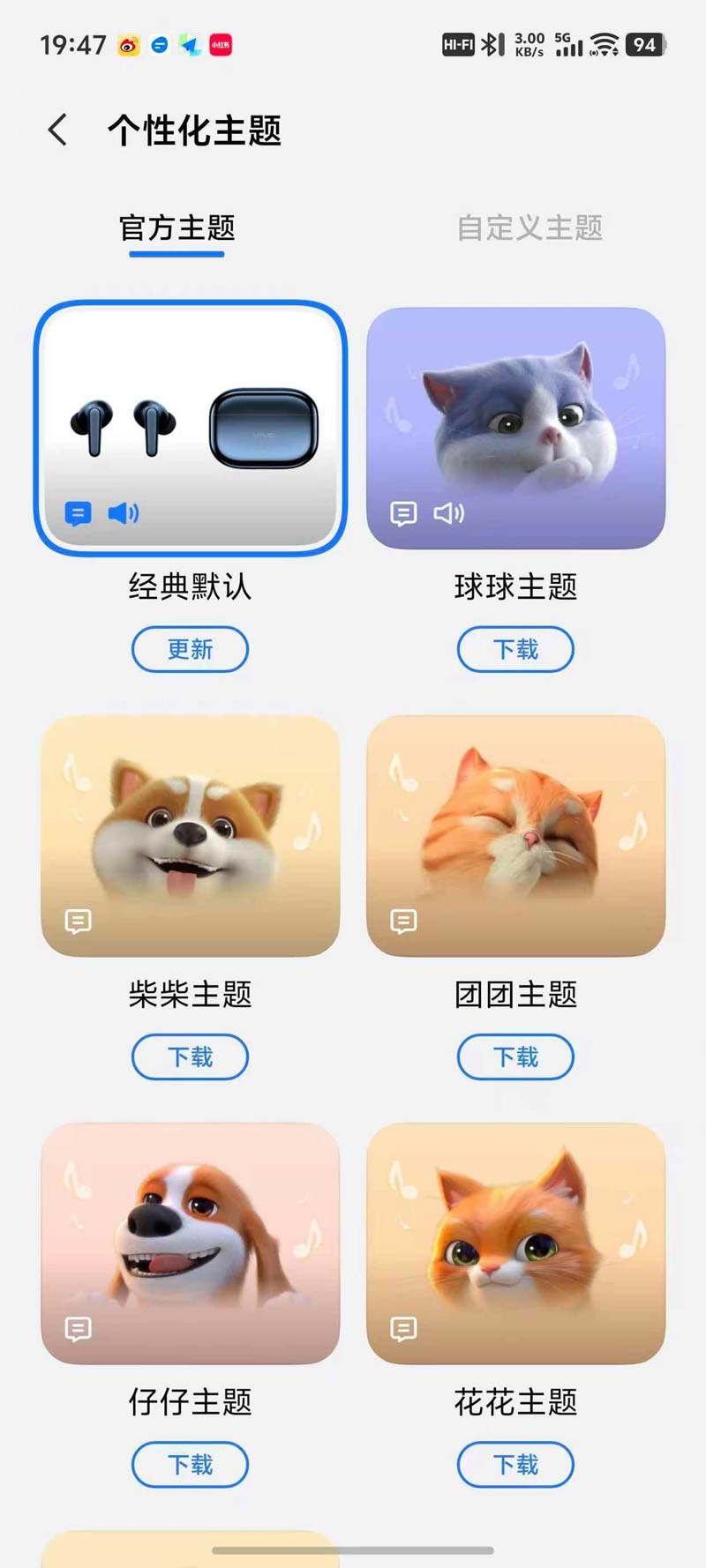View the 仔仔主题 puppy theme card

coord(191,1243)
